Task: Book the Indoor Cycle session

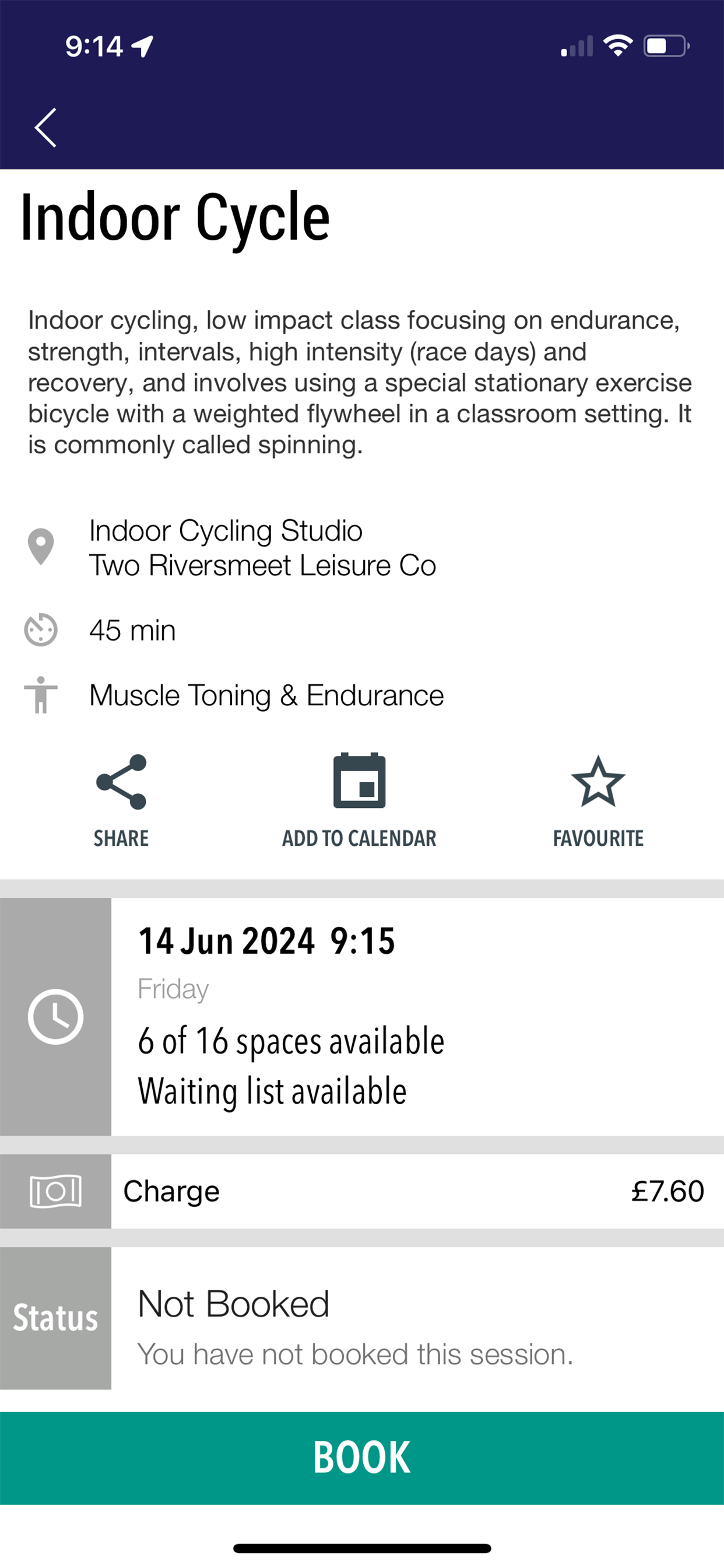Action: pos(362,1458)
